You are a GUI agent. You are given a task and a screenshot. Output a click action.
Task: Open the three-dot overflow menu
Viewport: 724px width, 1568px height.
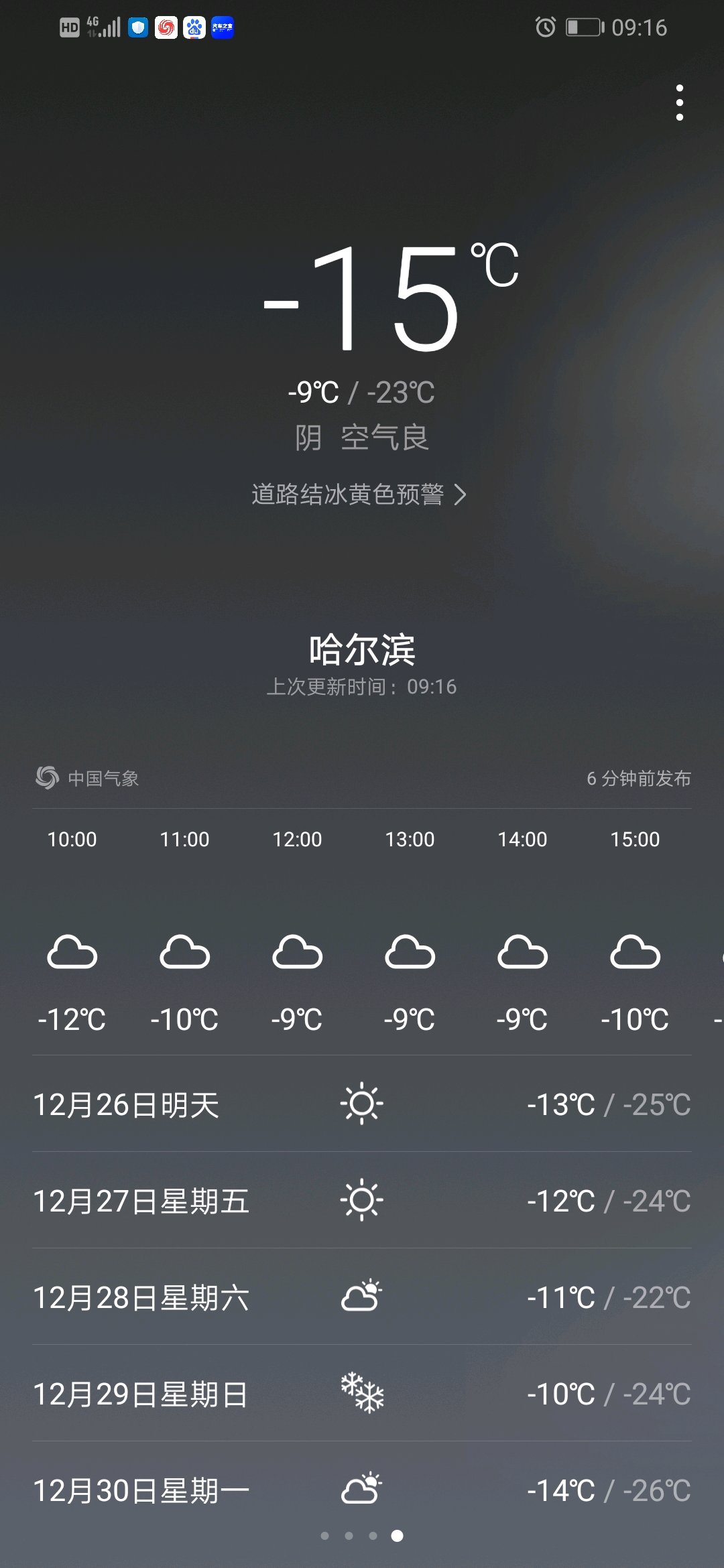[680, 103]
